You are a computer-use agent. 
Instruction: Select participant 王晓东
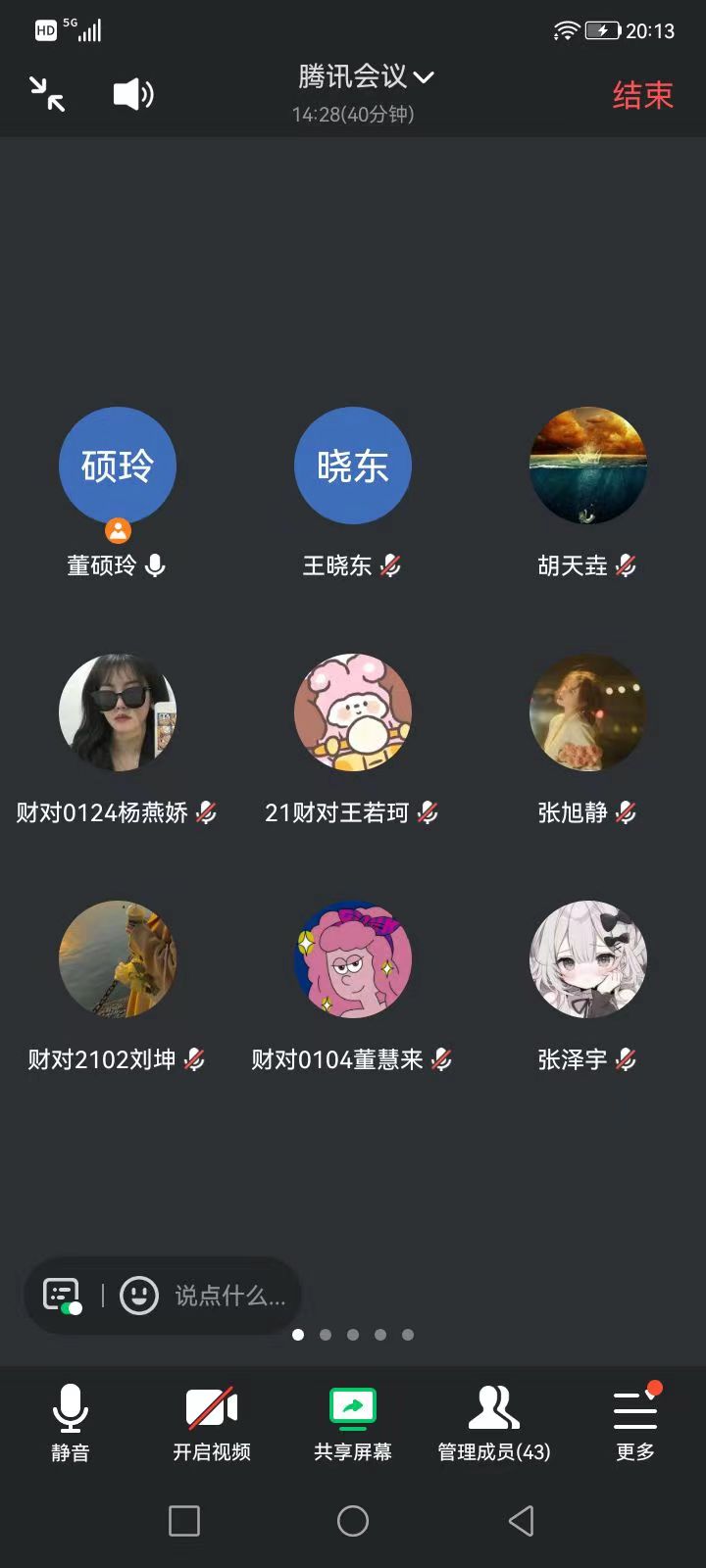(x=353, y=466)
